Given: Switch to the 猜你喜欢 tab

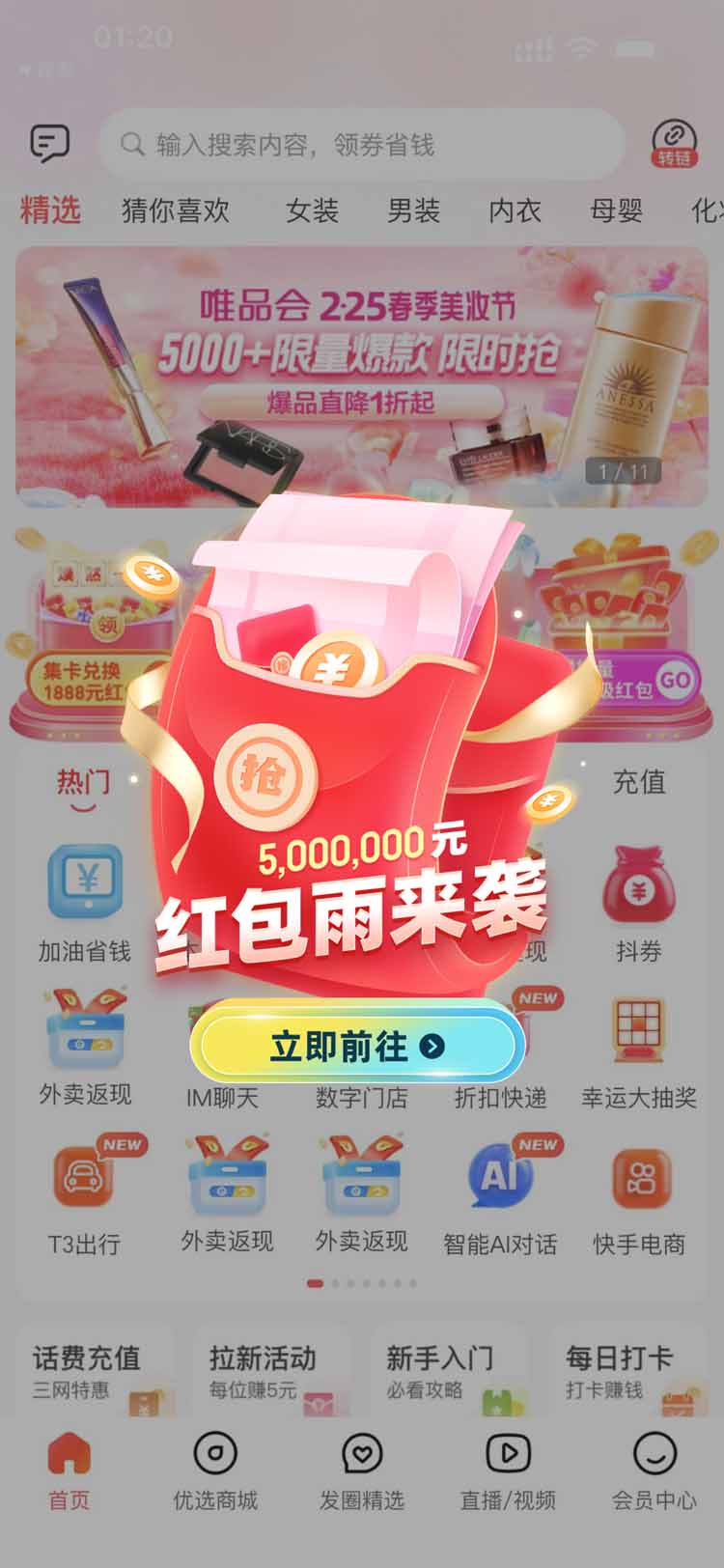Looking at the screenshot, I should [x=175, y=210].
